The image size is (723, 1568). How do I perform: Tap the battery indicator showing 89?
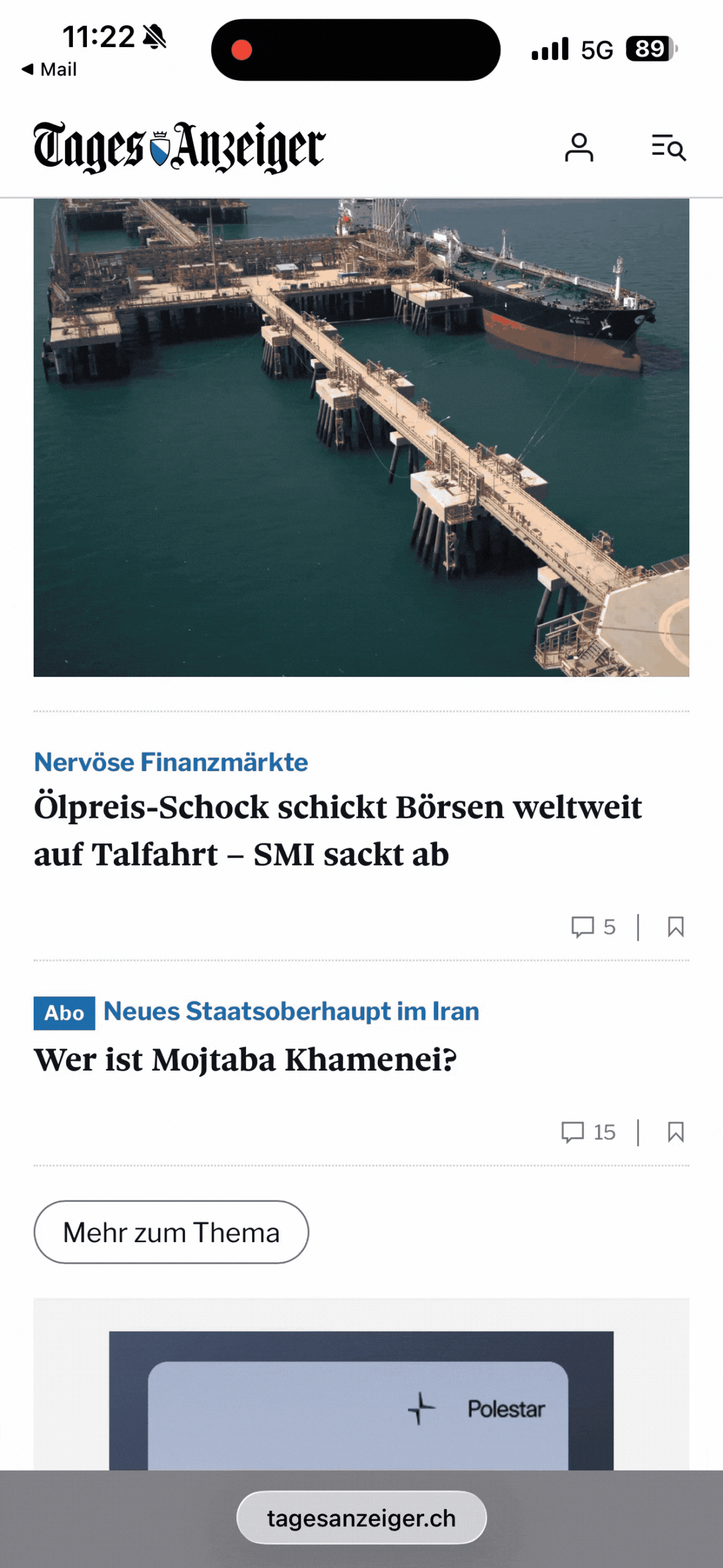650,49
